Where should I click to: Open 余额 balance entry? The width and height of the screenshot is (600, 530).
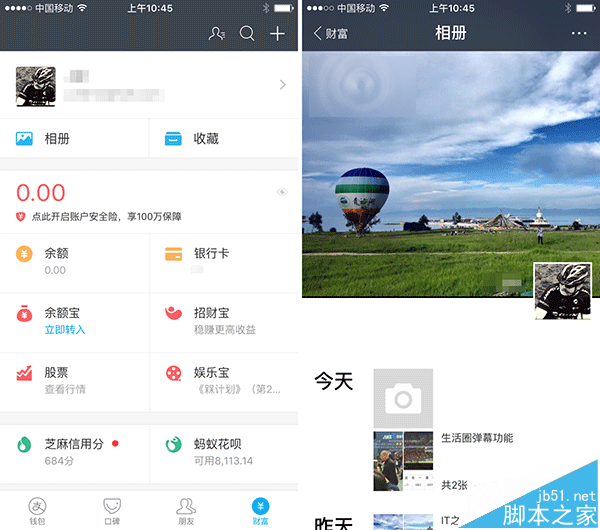[75, 262]
